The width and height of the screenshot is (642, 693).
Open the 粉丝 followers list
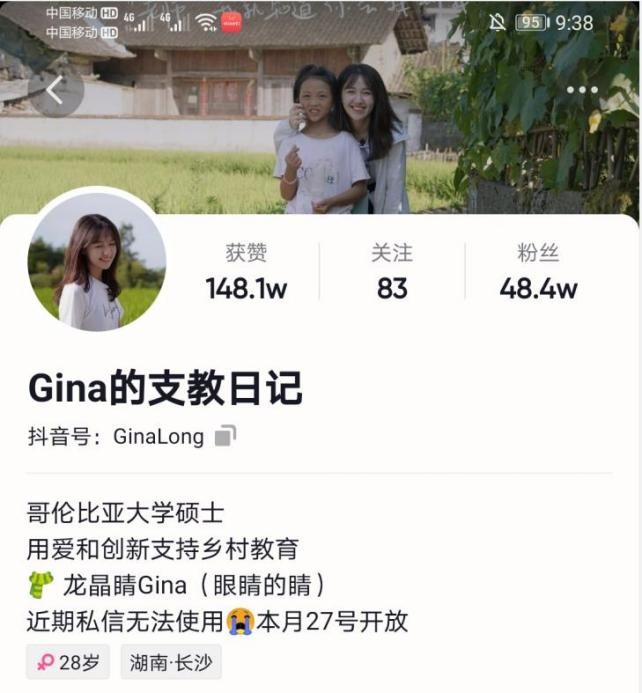click(538, 272)
